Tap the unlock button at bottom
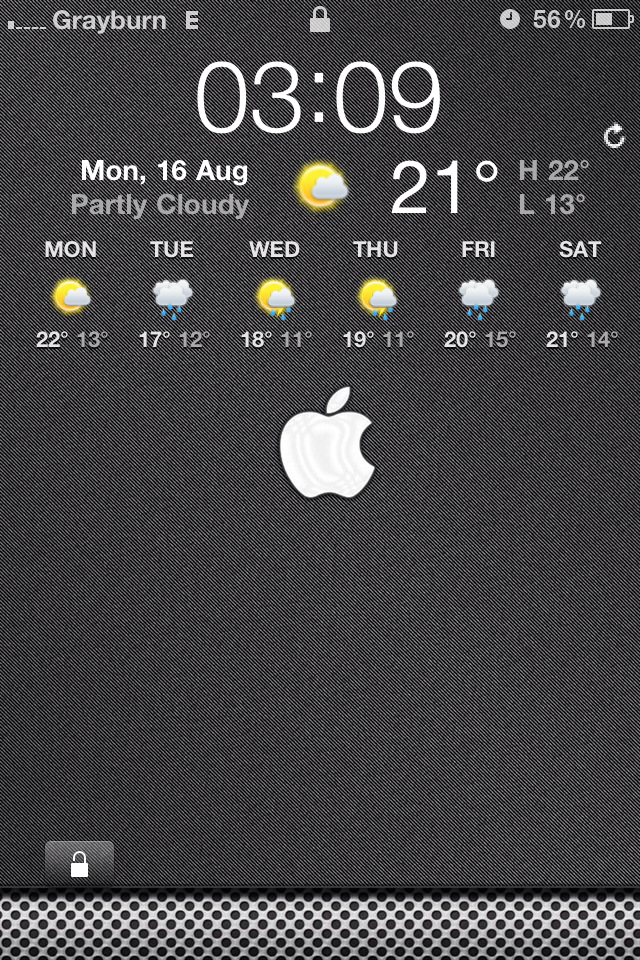Screen dimensions: 640x960 click(x=79, y=862)
